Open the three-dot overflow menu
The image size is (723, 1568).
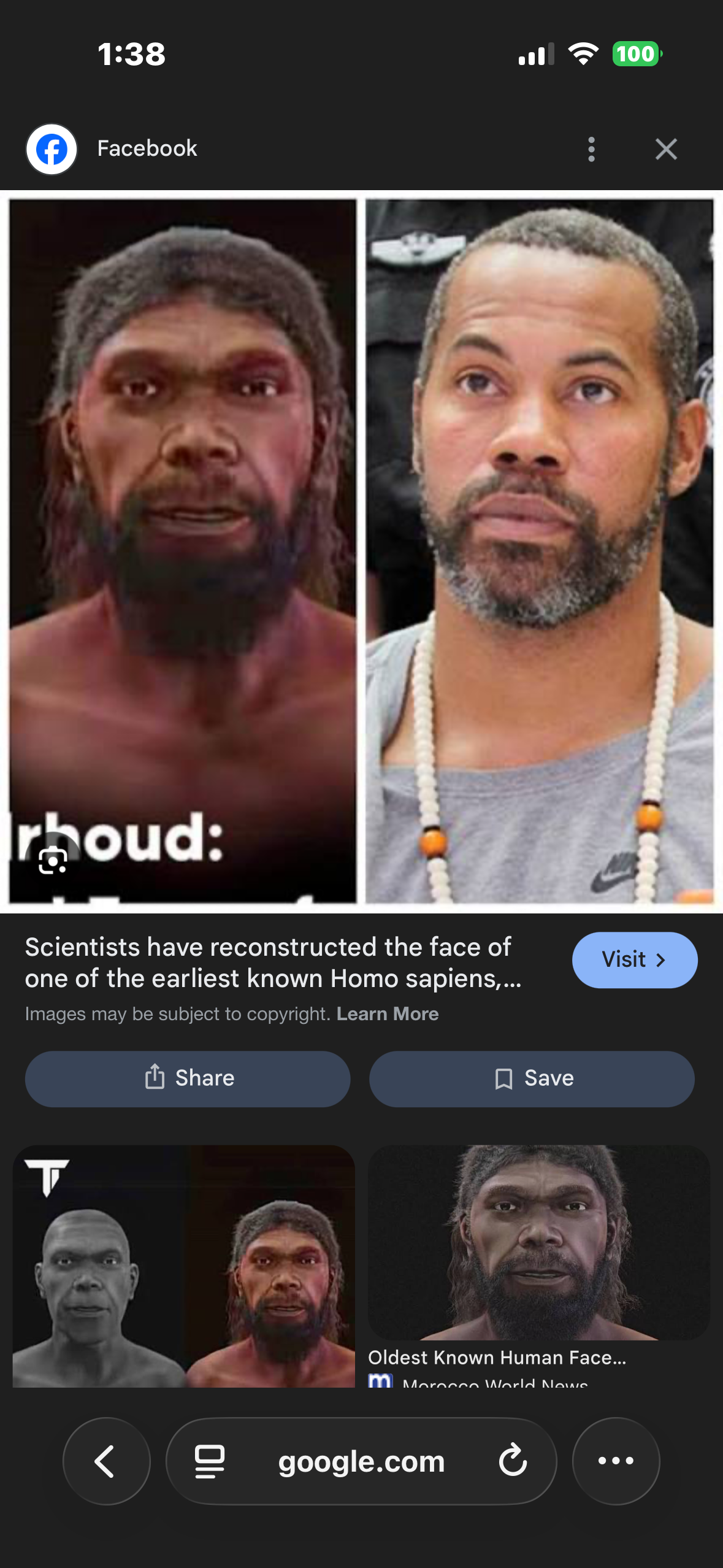tap(591, 149)
